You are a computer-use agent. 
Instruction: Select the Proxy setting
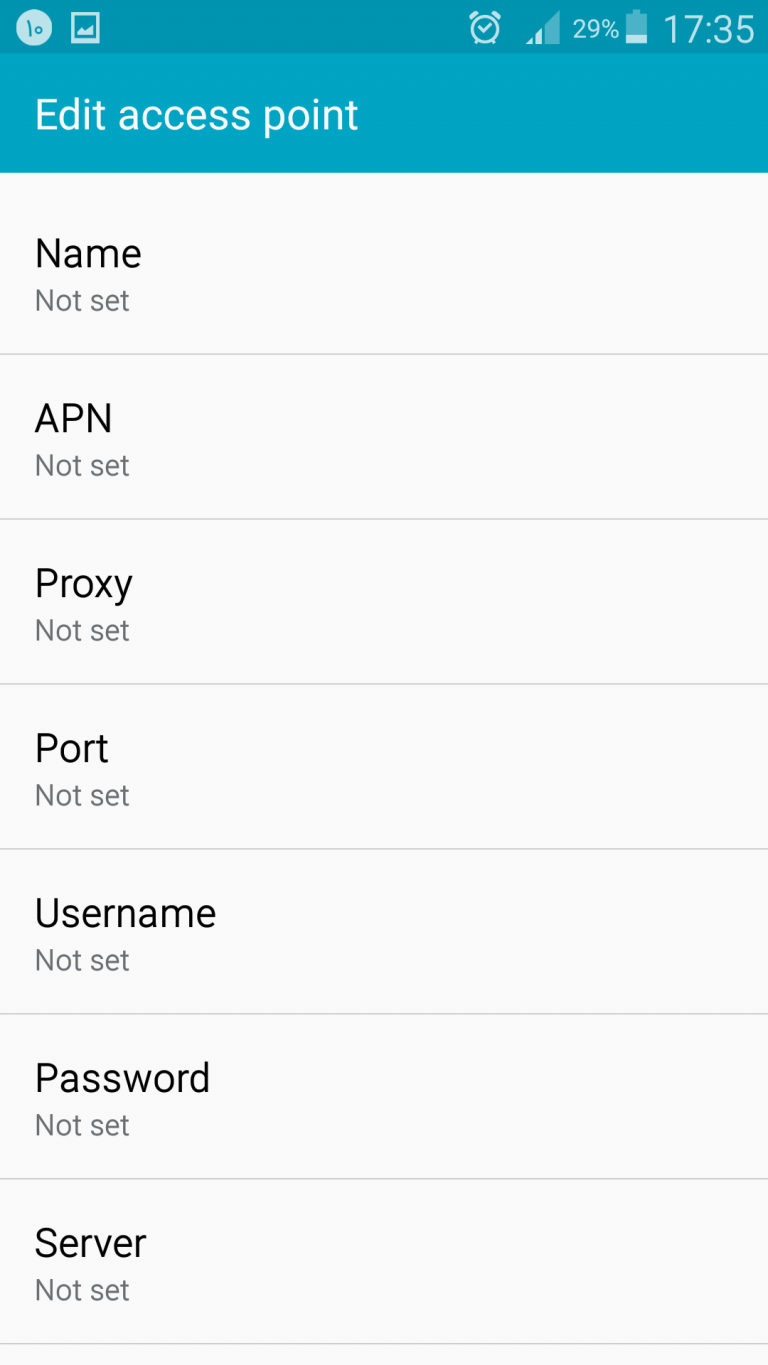point(384,603)
